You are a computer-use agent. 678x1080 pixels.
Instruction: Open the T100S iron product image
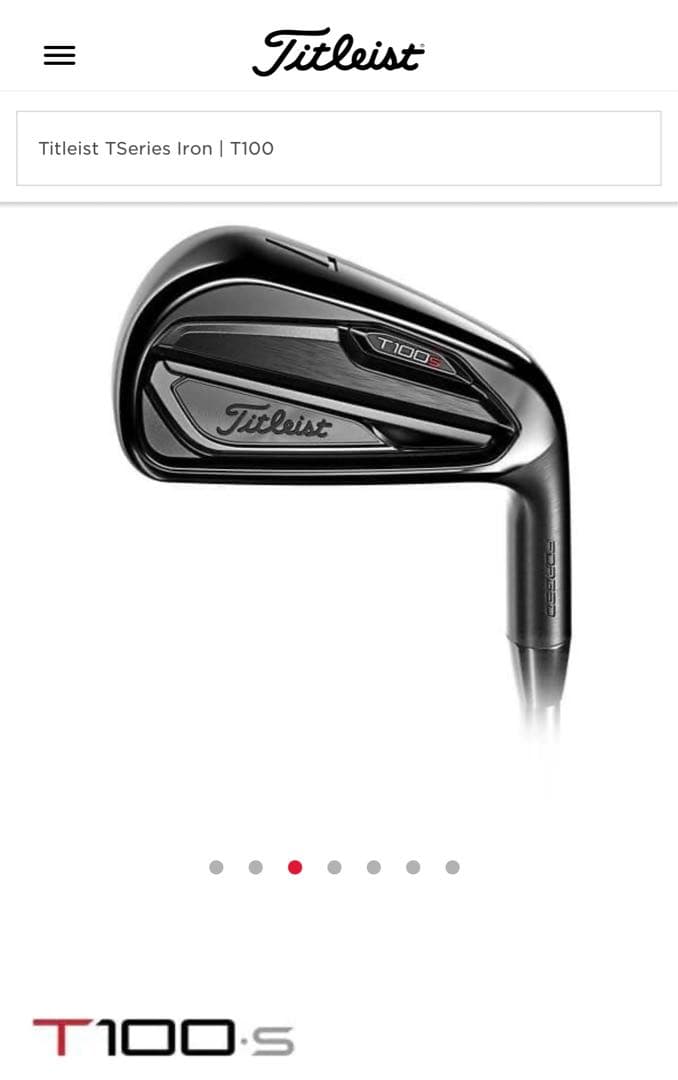pyautogui.click(x=340, y=480)
